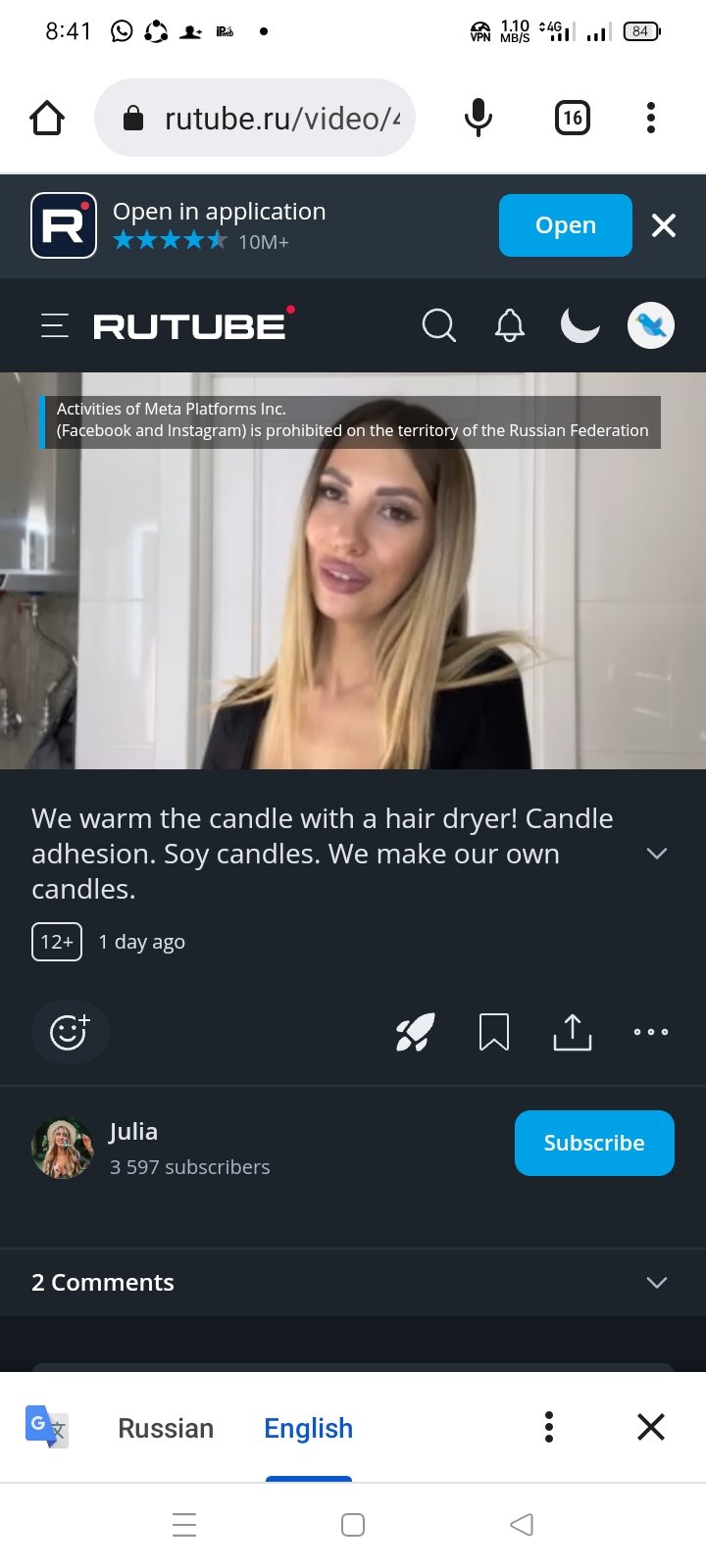Dismiss the Open in application banner

pos(664,226)
